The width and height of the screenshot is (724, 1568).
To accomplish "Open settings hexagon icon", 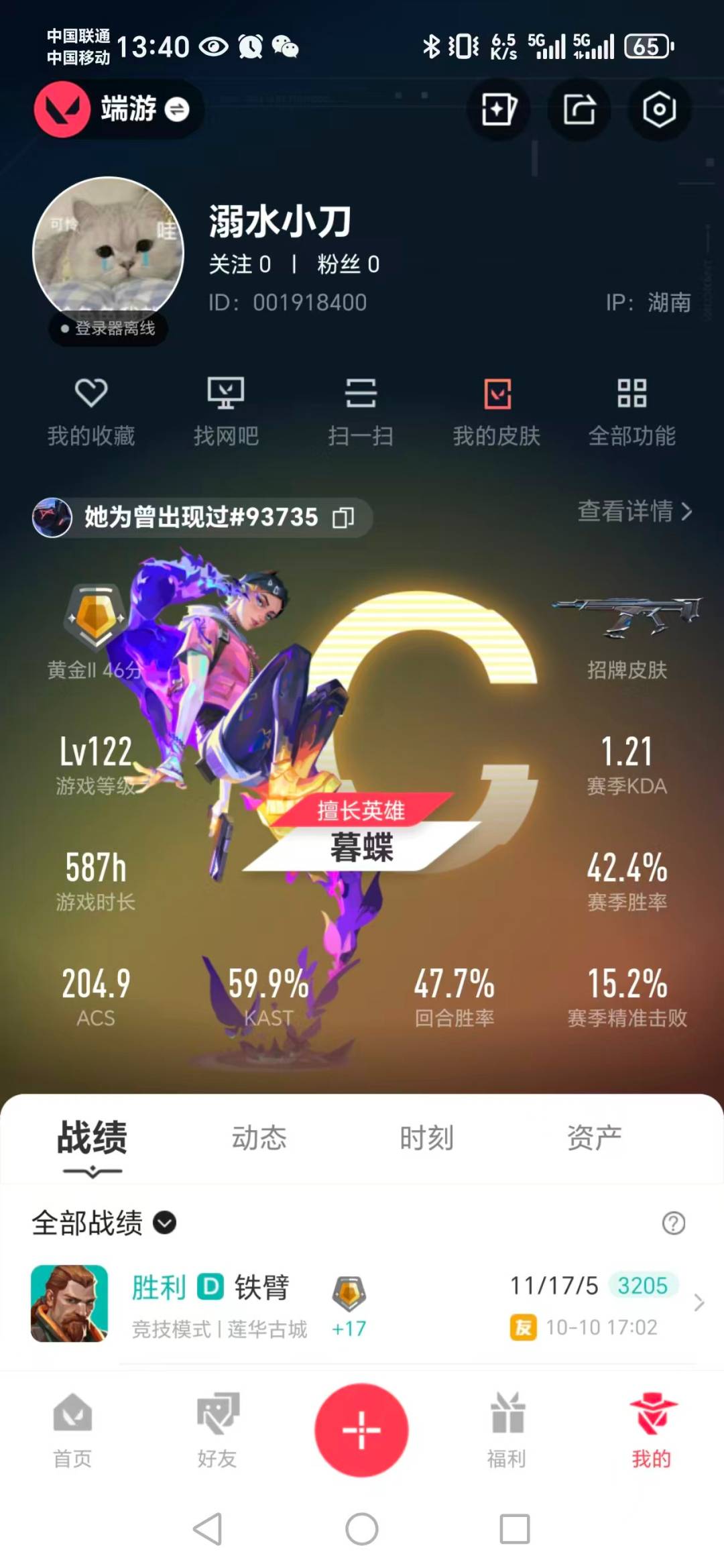I will tap(659, 109).
